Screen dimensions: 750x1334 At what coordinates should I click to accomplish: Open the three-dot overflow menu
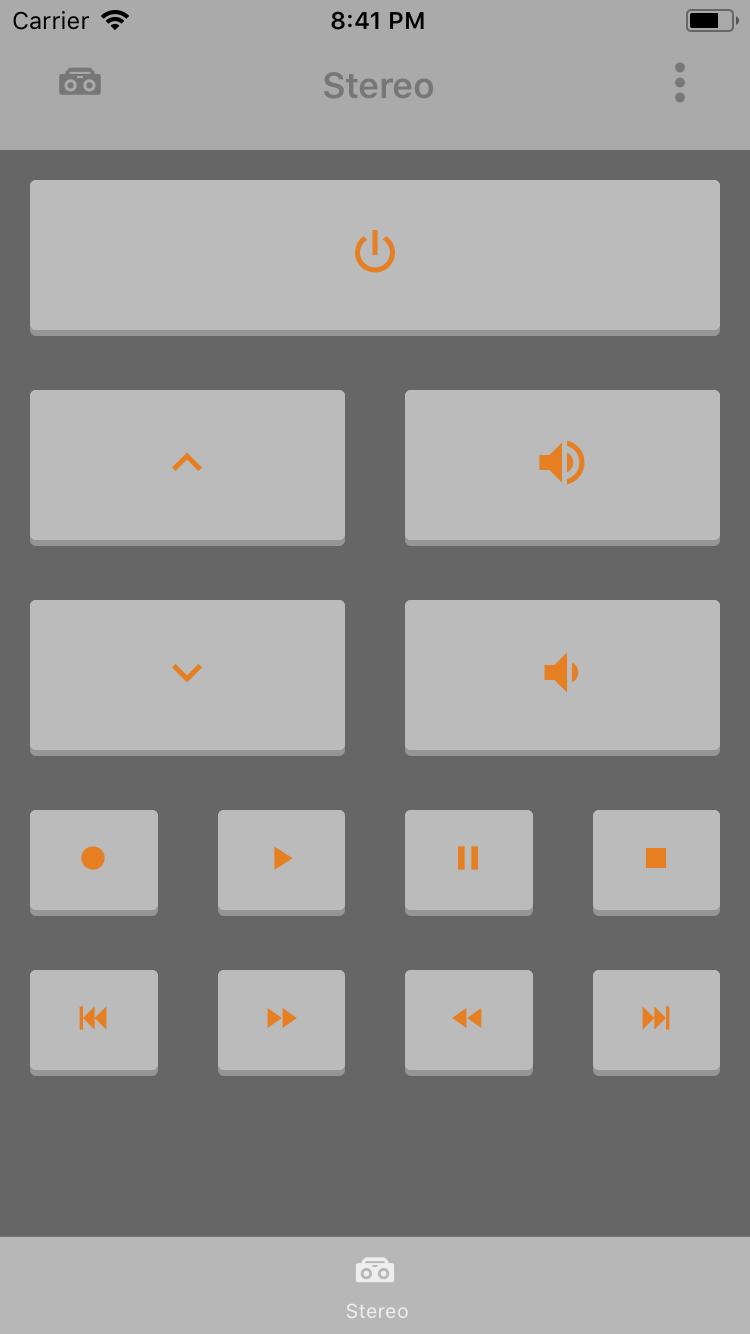[680, 83]
